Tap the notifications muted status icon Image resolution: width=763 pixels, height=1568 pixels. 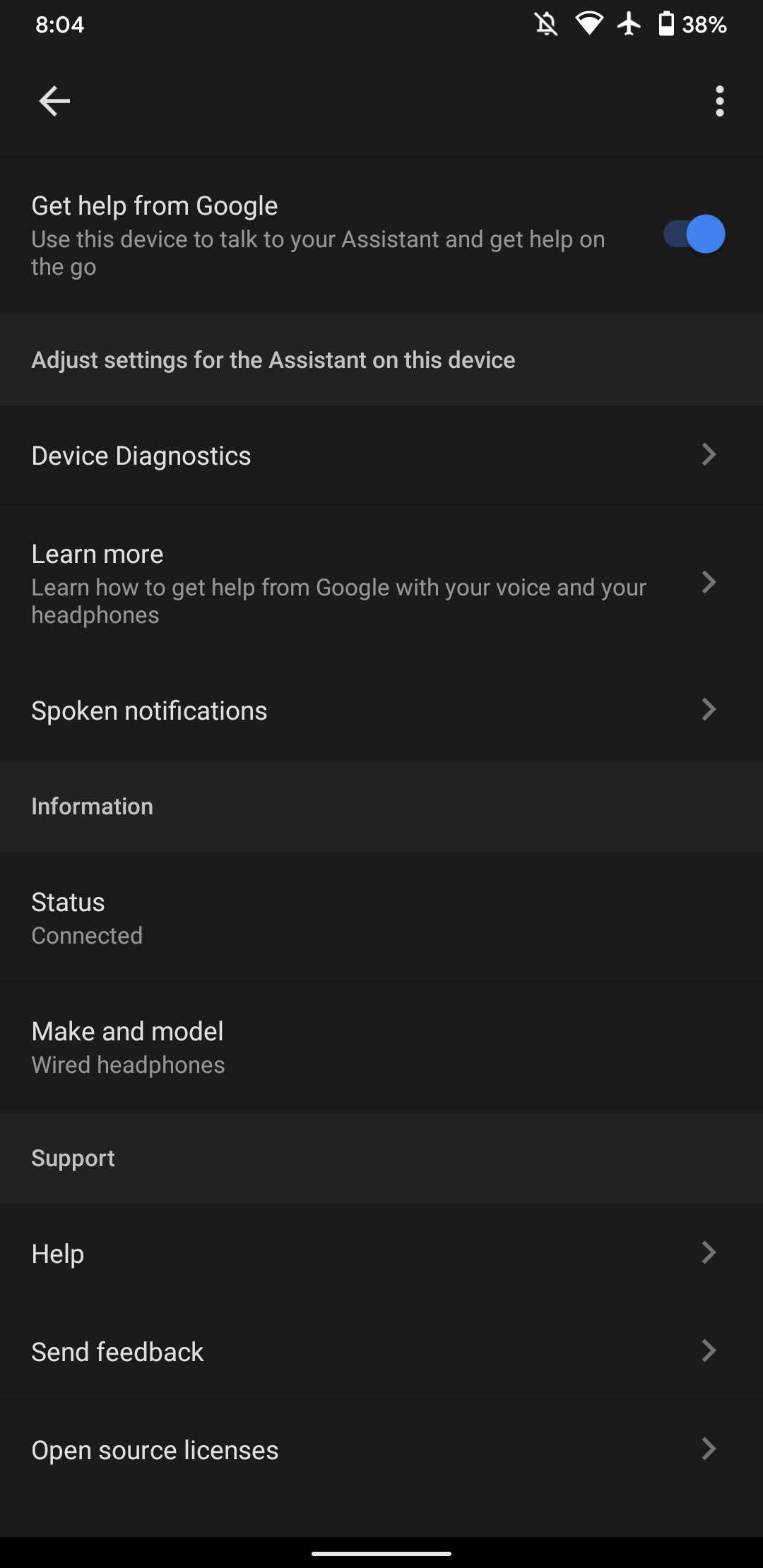(545, 23)
